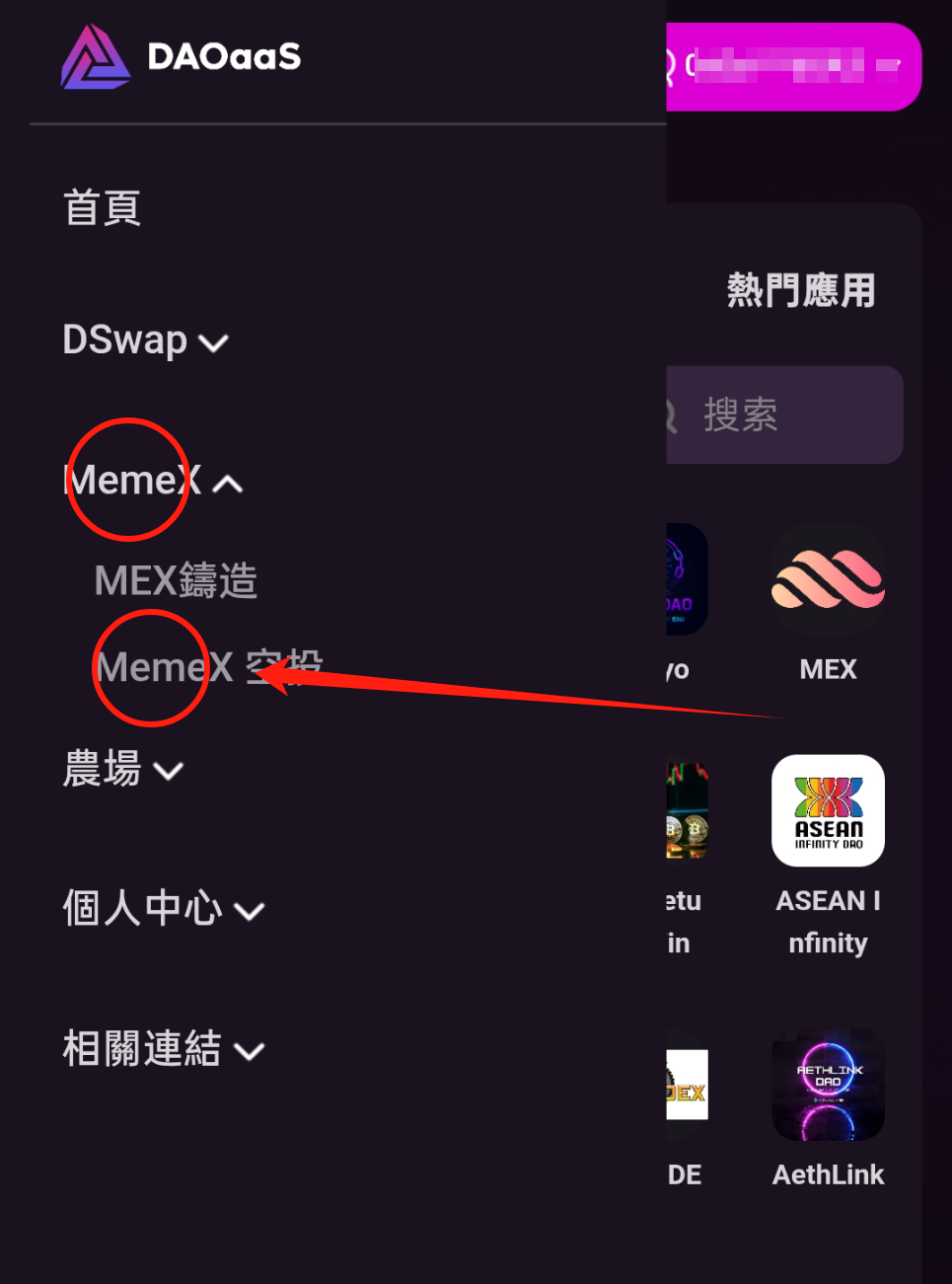
Task: Expand the 相關連結 submenu
Action: coord(163,1048)
